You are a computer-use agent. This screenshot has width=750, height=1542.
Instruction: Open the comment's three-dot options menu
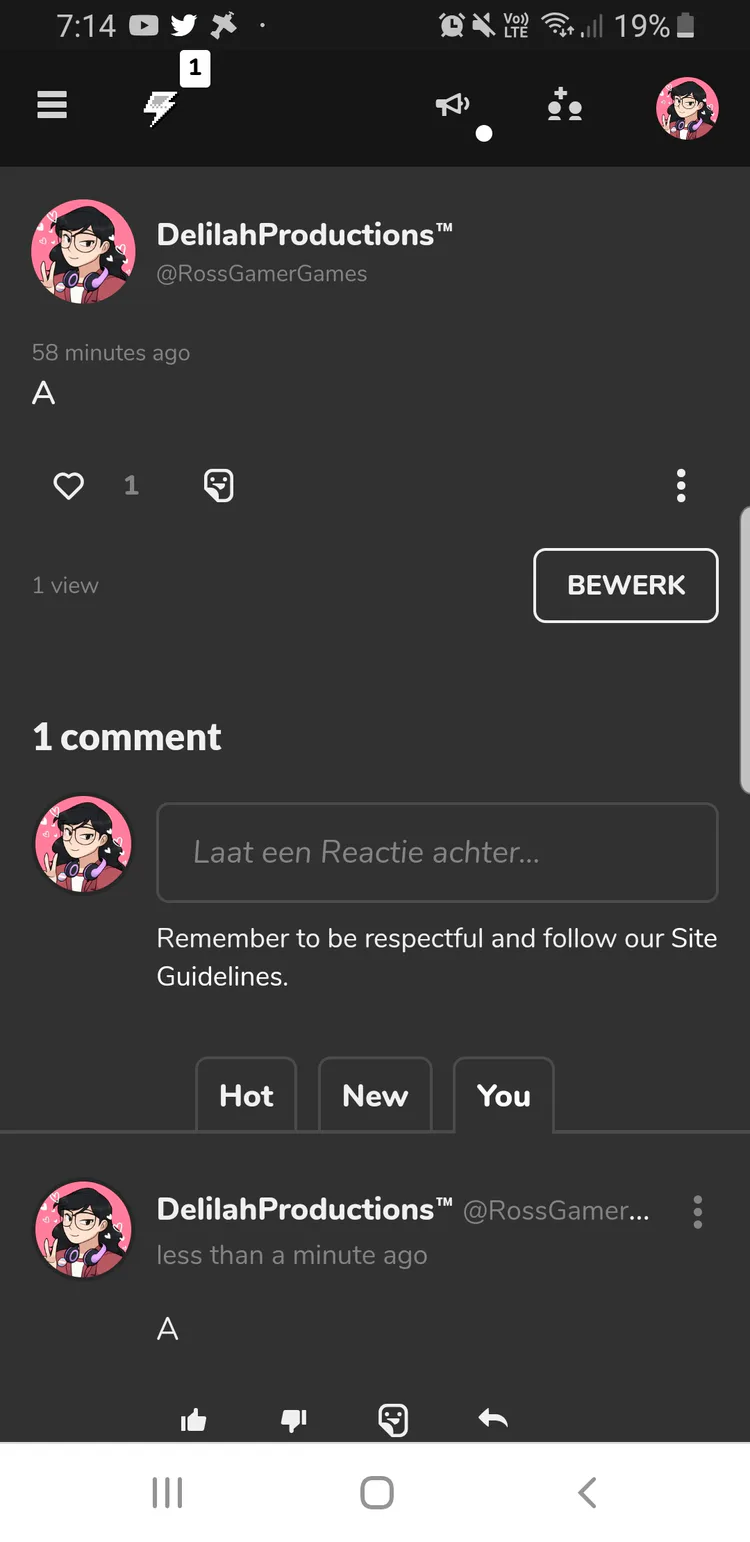click(x=697, y=1212)
